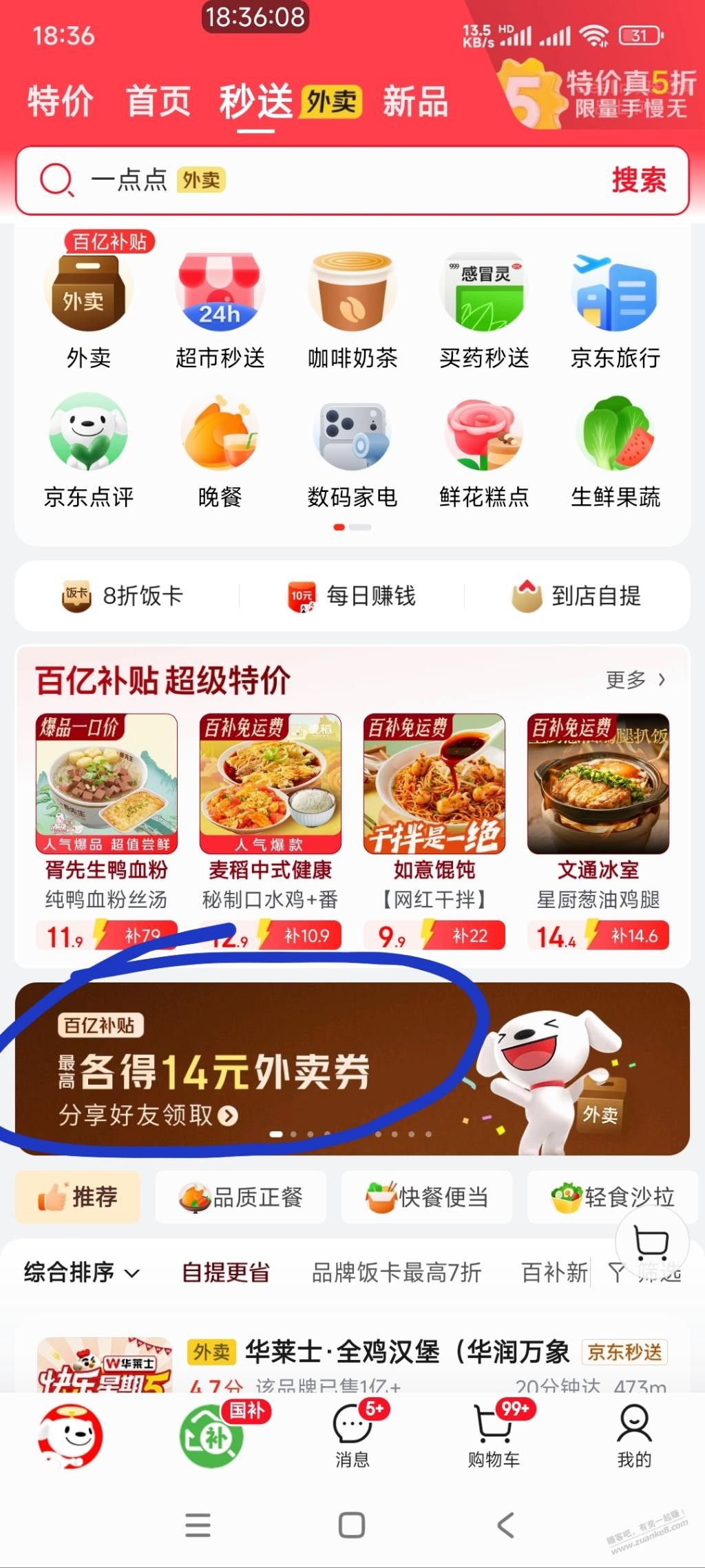Open 咖啡奶茶 category

coord(352,310)
